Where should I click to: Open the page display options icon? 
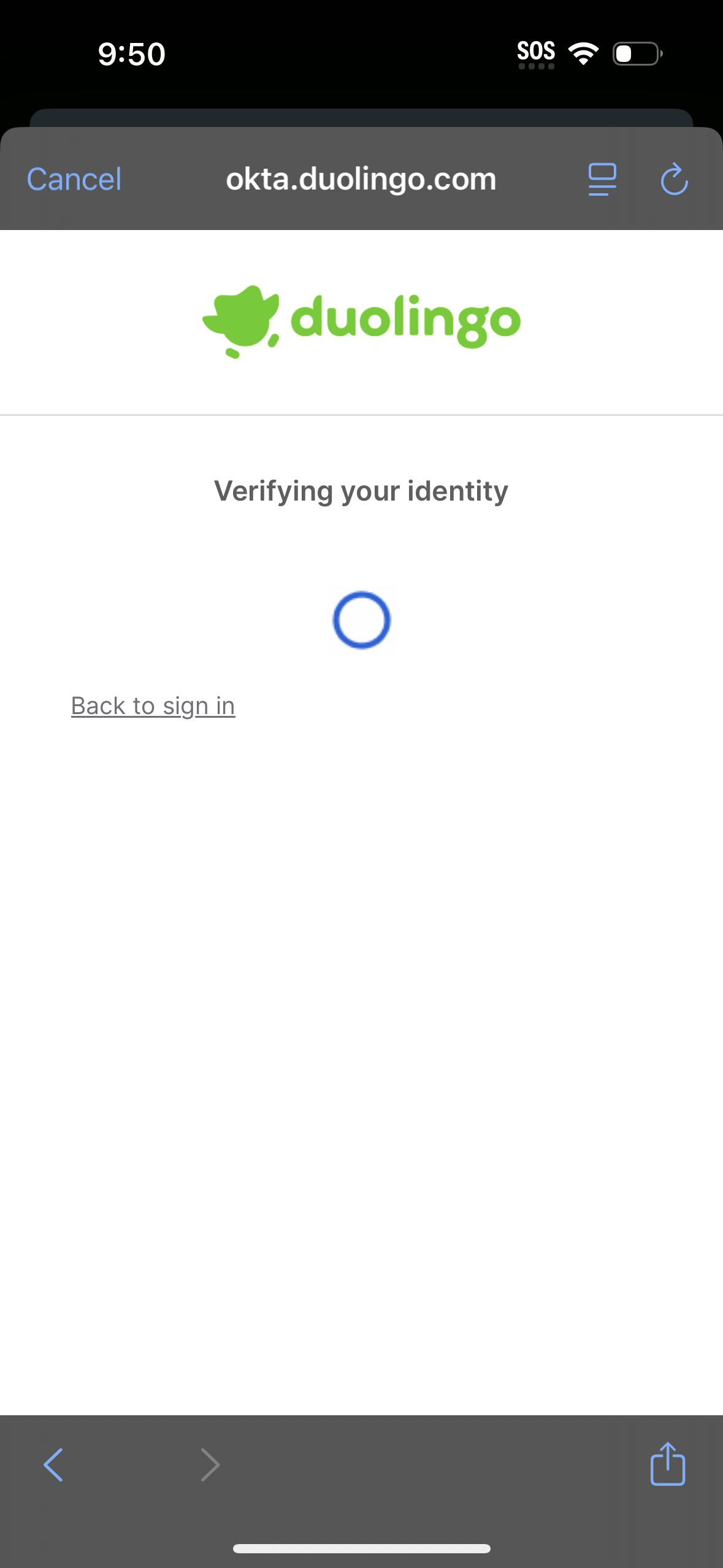tap(602, 179)
